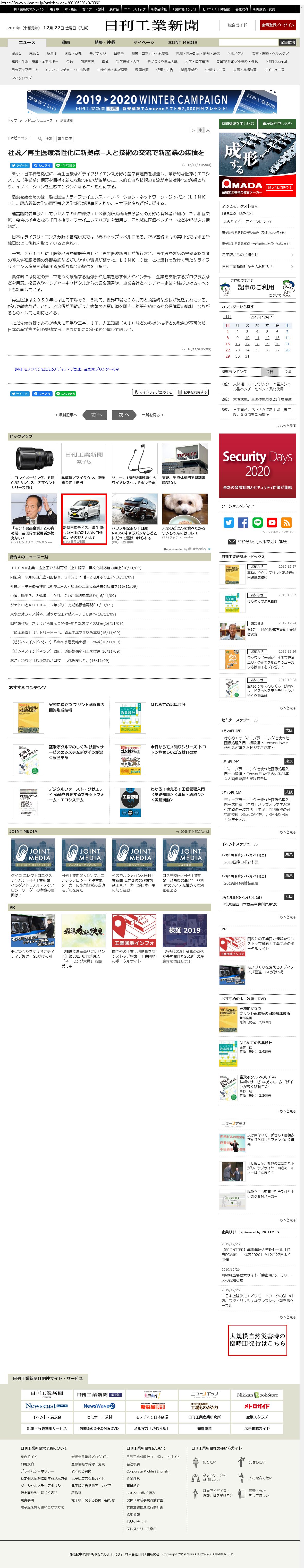Open the 総合ガイド button in the header

pos(238,25)
